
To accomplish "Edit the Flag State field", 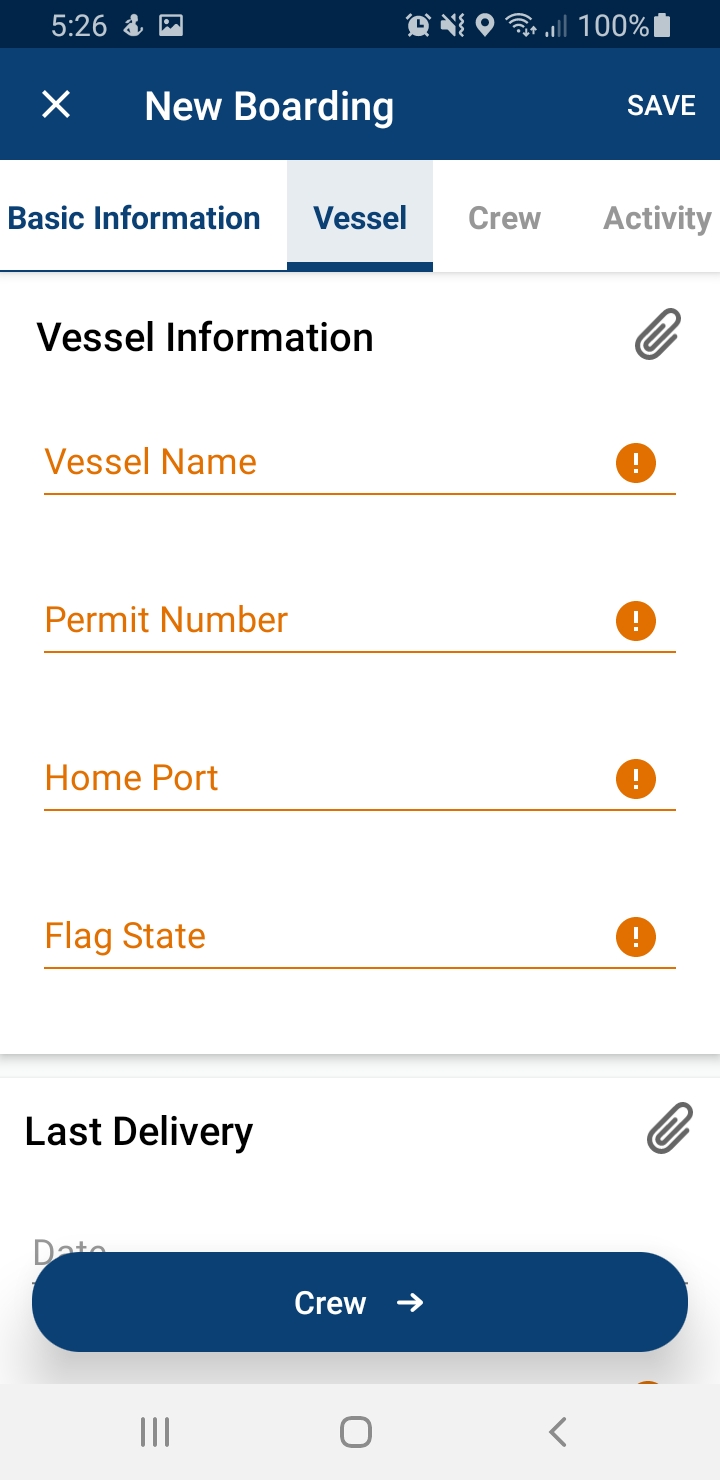I will [x=320, y=937].
